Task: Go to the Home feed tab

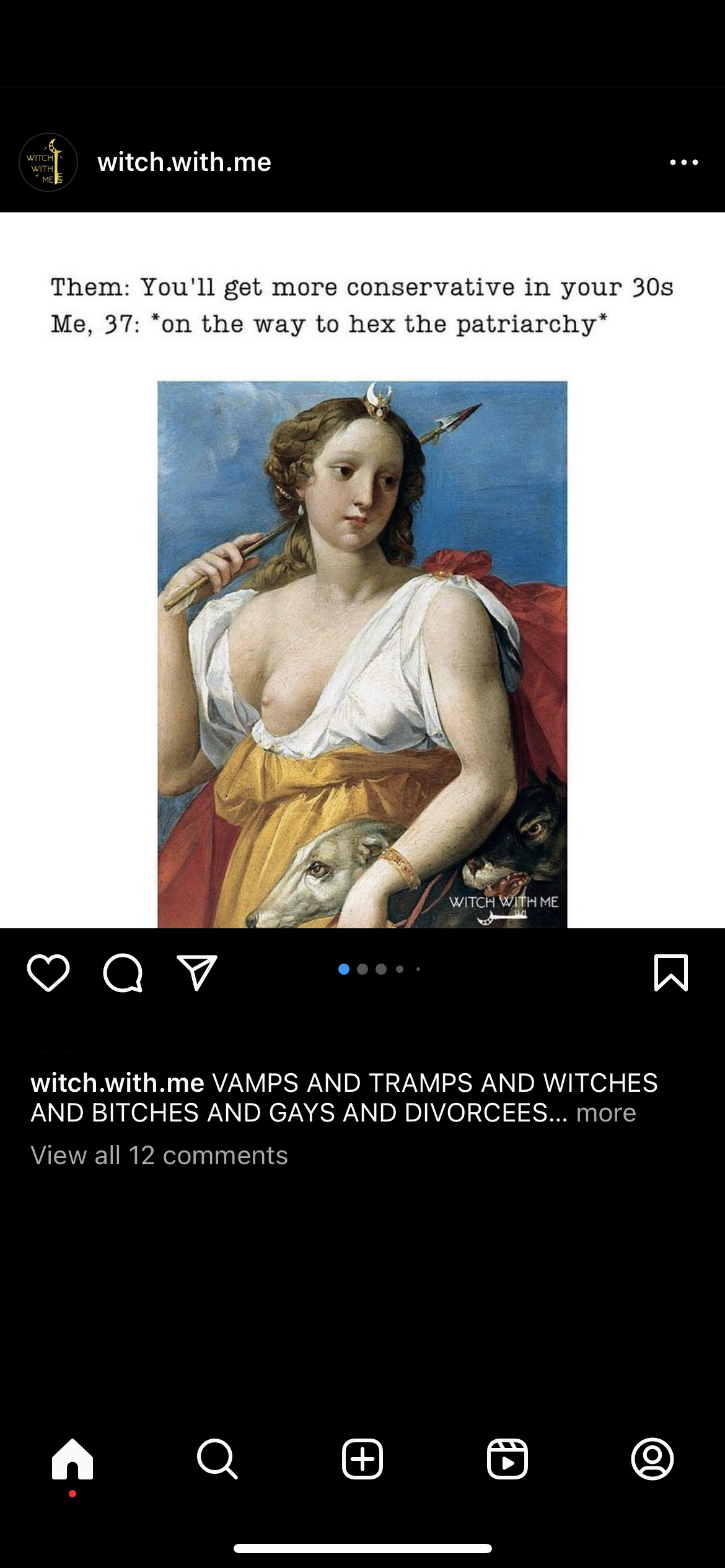Action: 72,1459
